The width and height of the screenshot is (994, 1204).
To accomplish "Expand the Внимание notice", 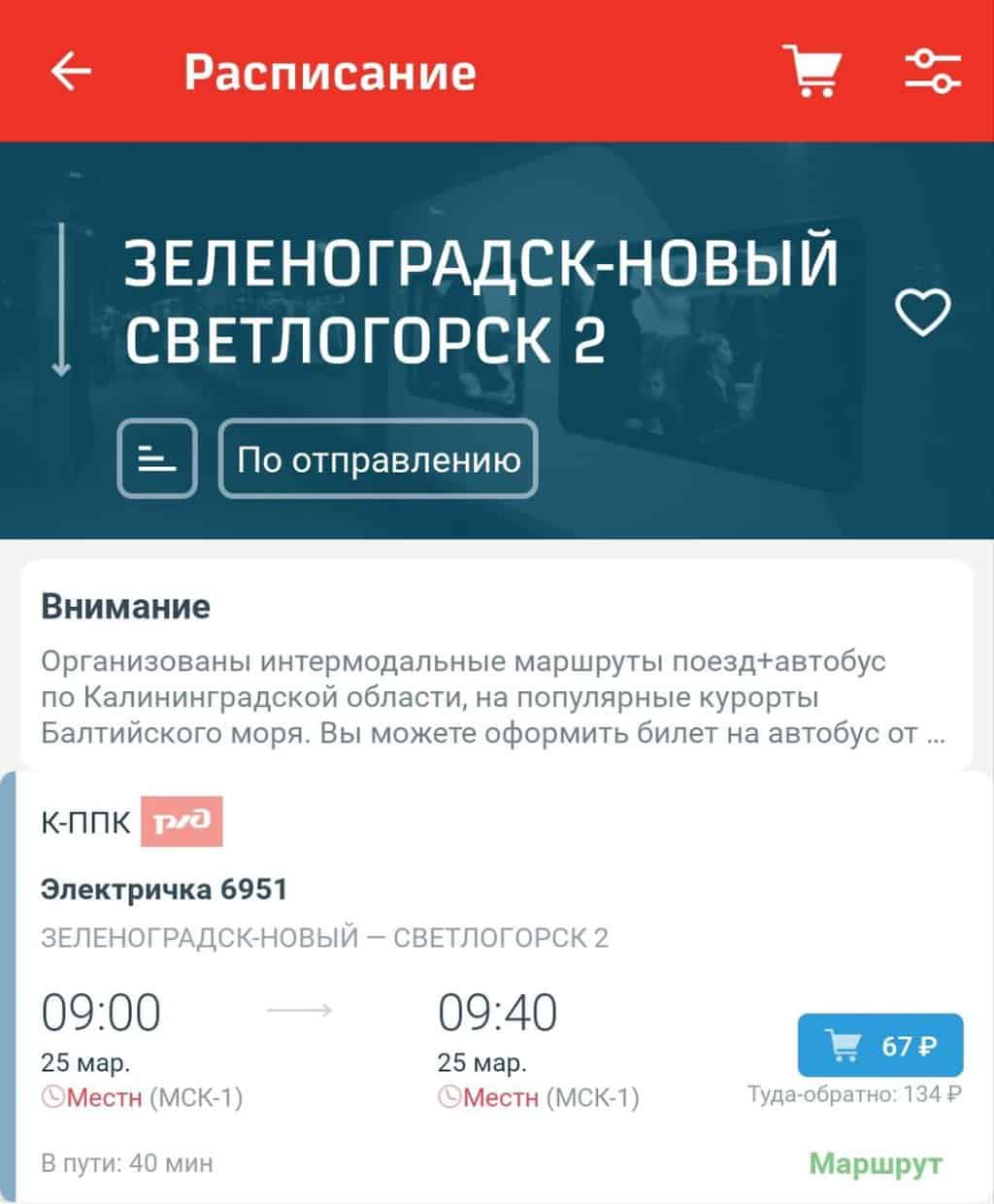I will pyautogui.click(x=495, y=665).
